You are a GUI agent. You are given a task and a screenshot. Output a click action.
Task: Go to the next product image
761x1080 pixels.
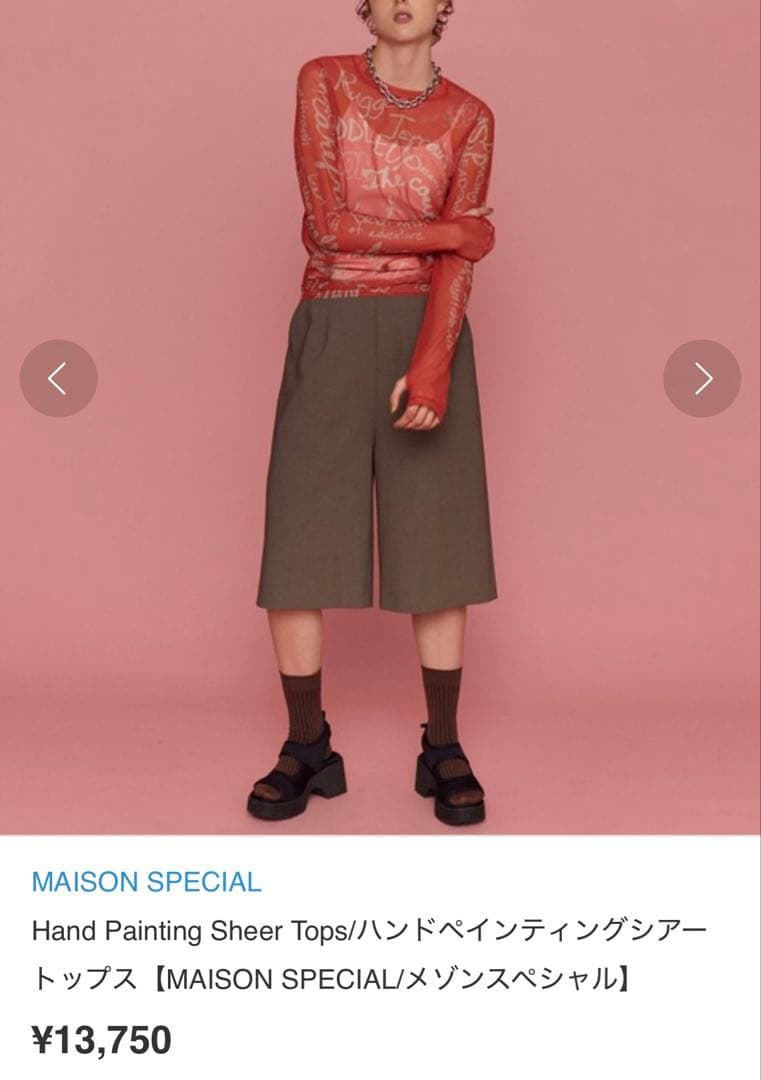[702, 378]
